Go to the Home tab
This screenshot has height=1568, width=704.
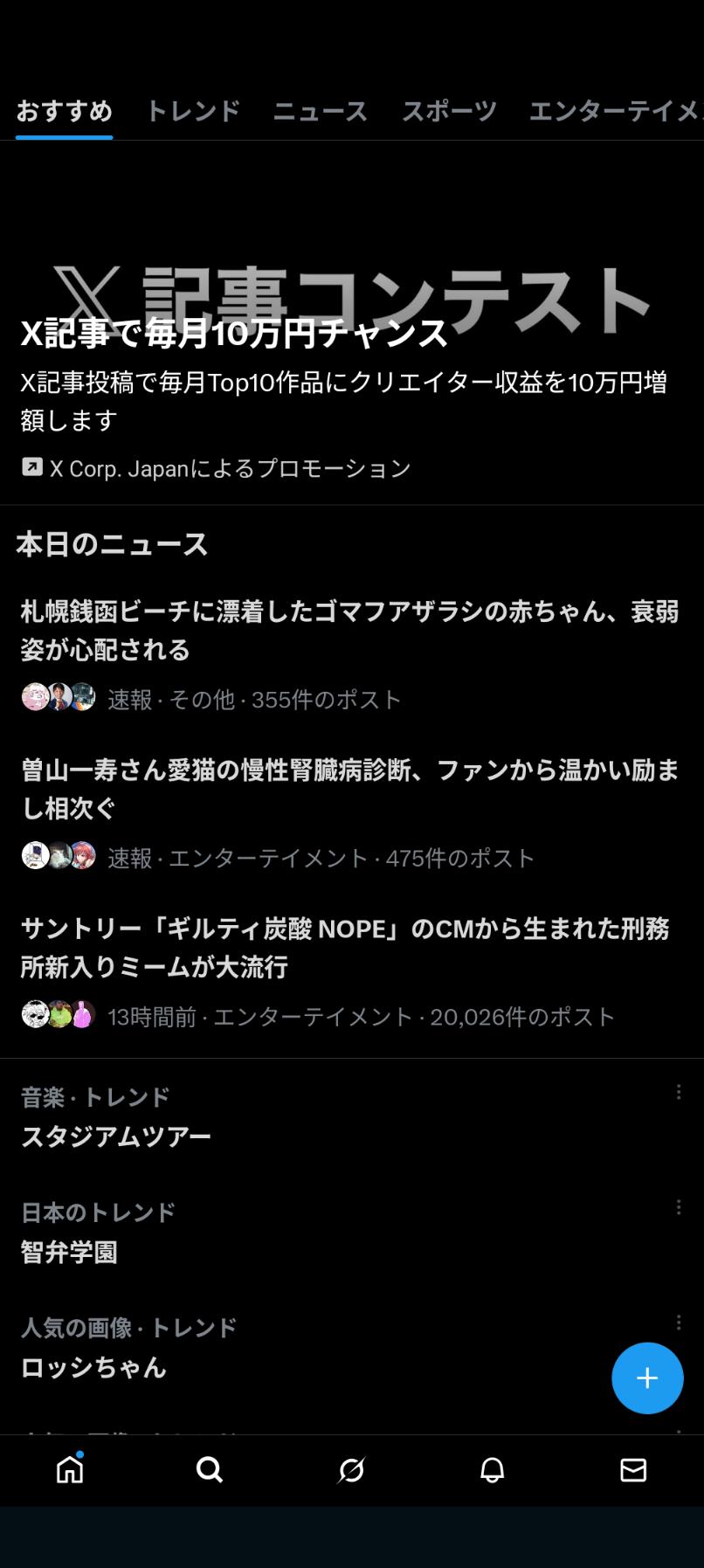(x=70, y=1470)
